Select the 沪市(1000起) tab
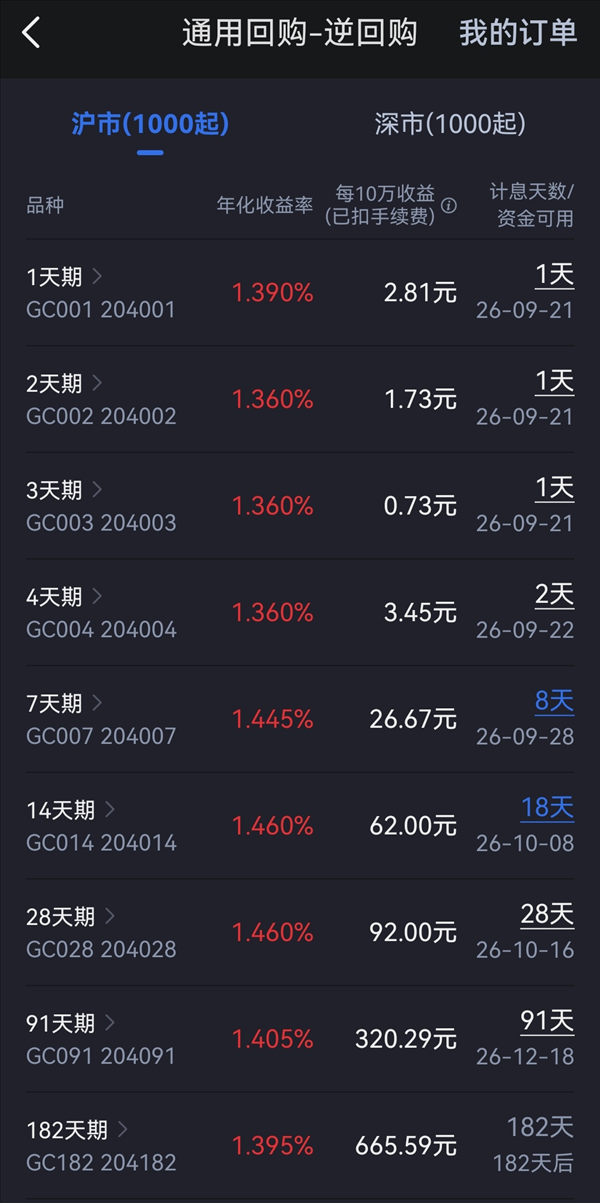 coord(150,124)
